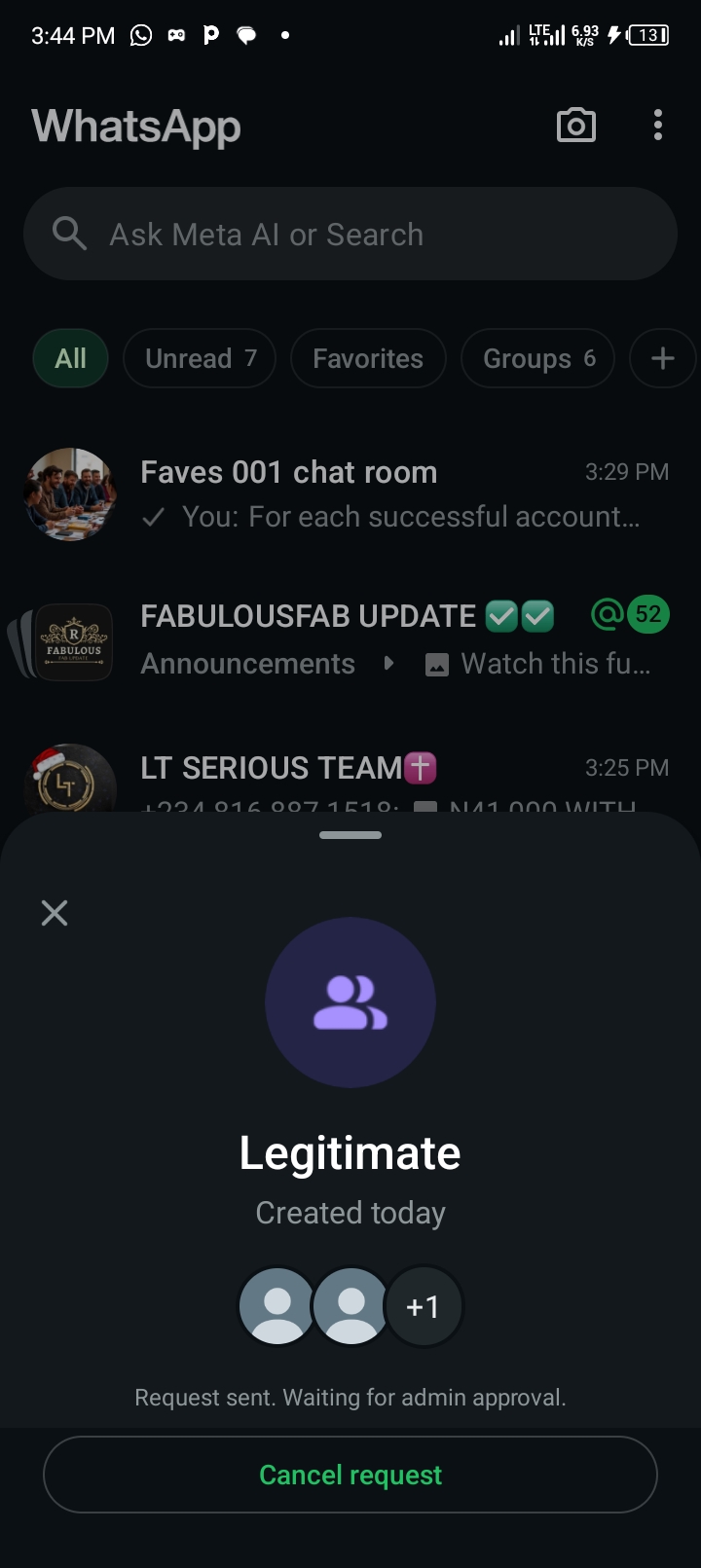Image resolution: width=701 pixels, height=1568 pixels.
Task: Switch to the Unread filter chip
Action: [200, 358]
